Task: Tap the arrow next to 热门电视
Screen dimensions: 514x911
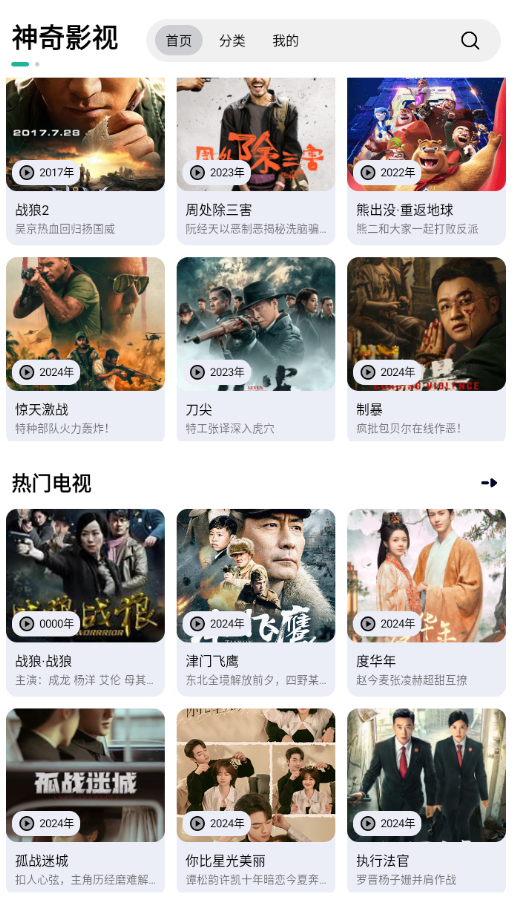Action: [x=489, y=483]
